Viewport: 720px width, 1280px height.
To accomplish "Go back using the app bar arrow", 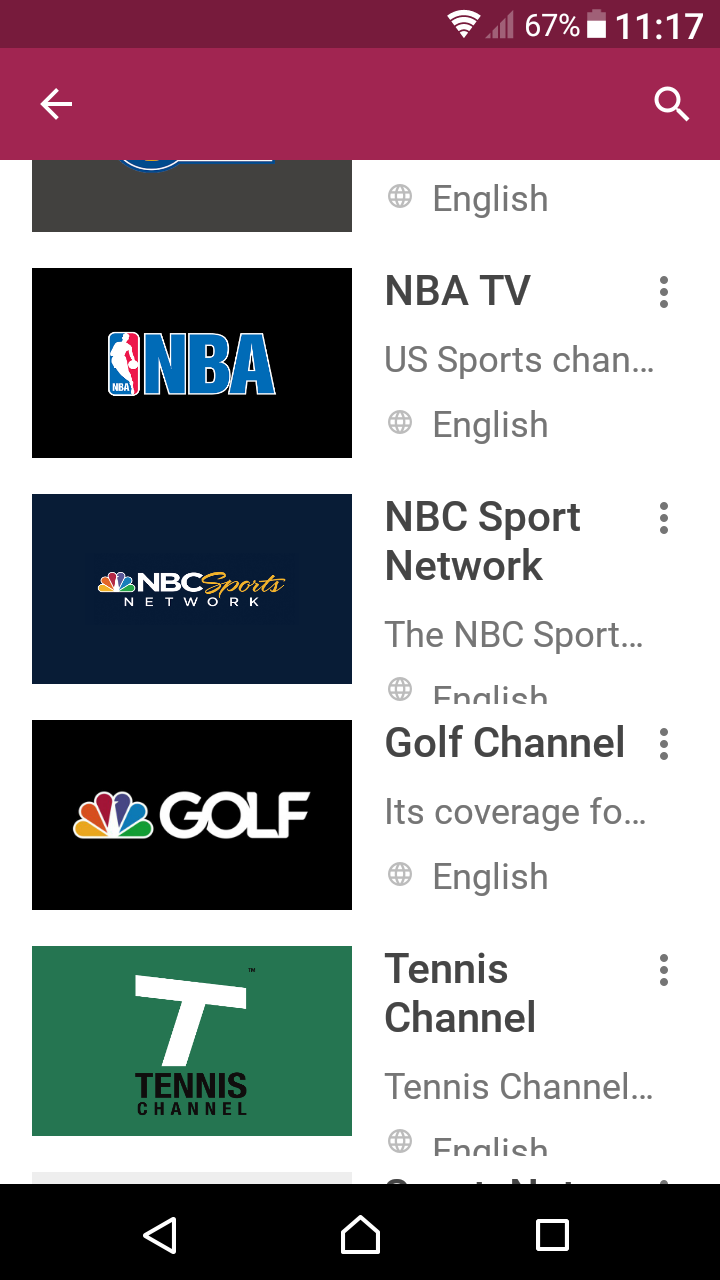I will 56,104.
